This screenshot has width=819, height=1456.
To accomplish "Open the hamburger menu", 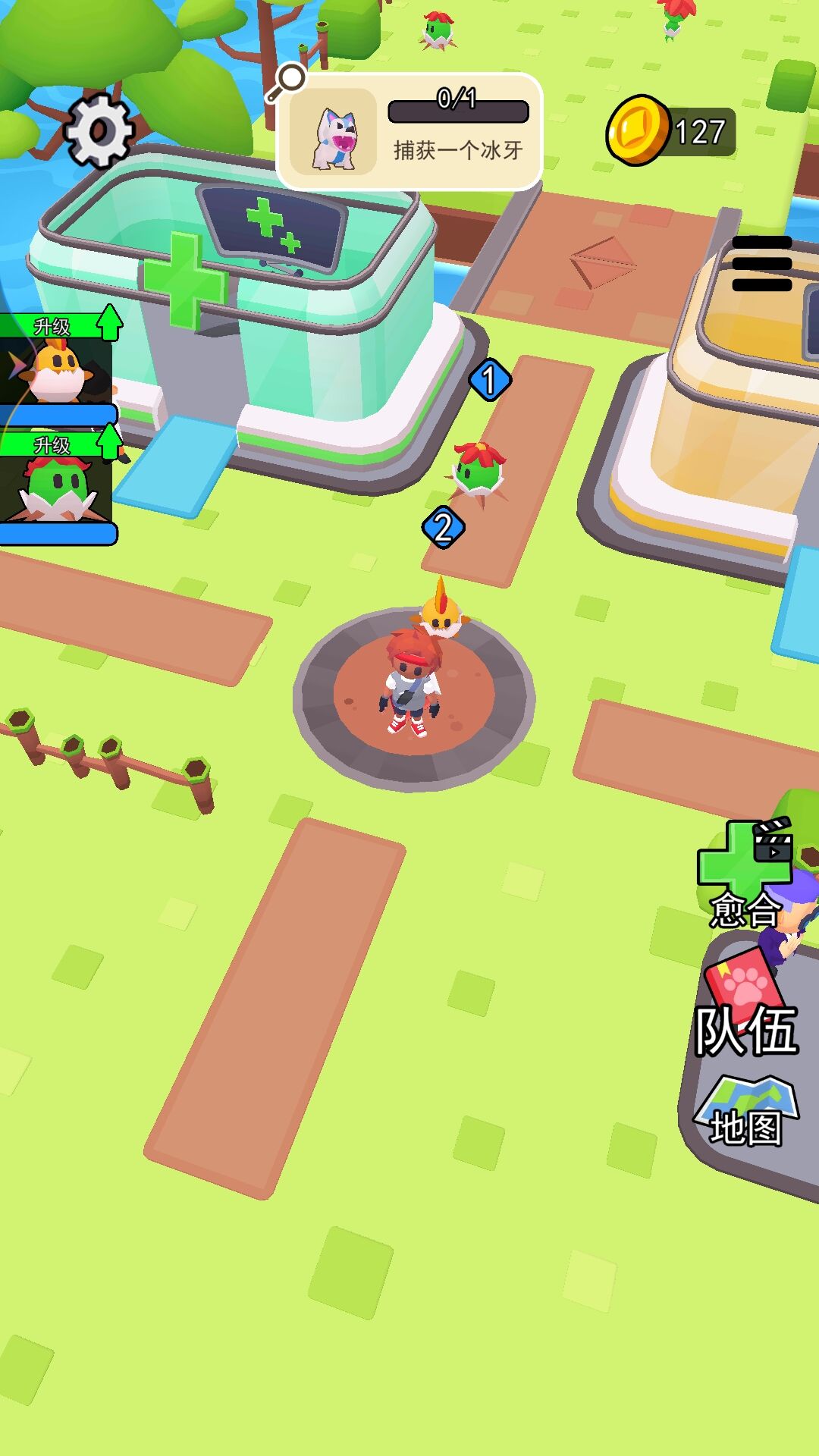I will 761,264.
